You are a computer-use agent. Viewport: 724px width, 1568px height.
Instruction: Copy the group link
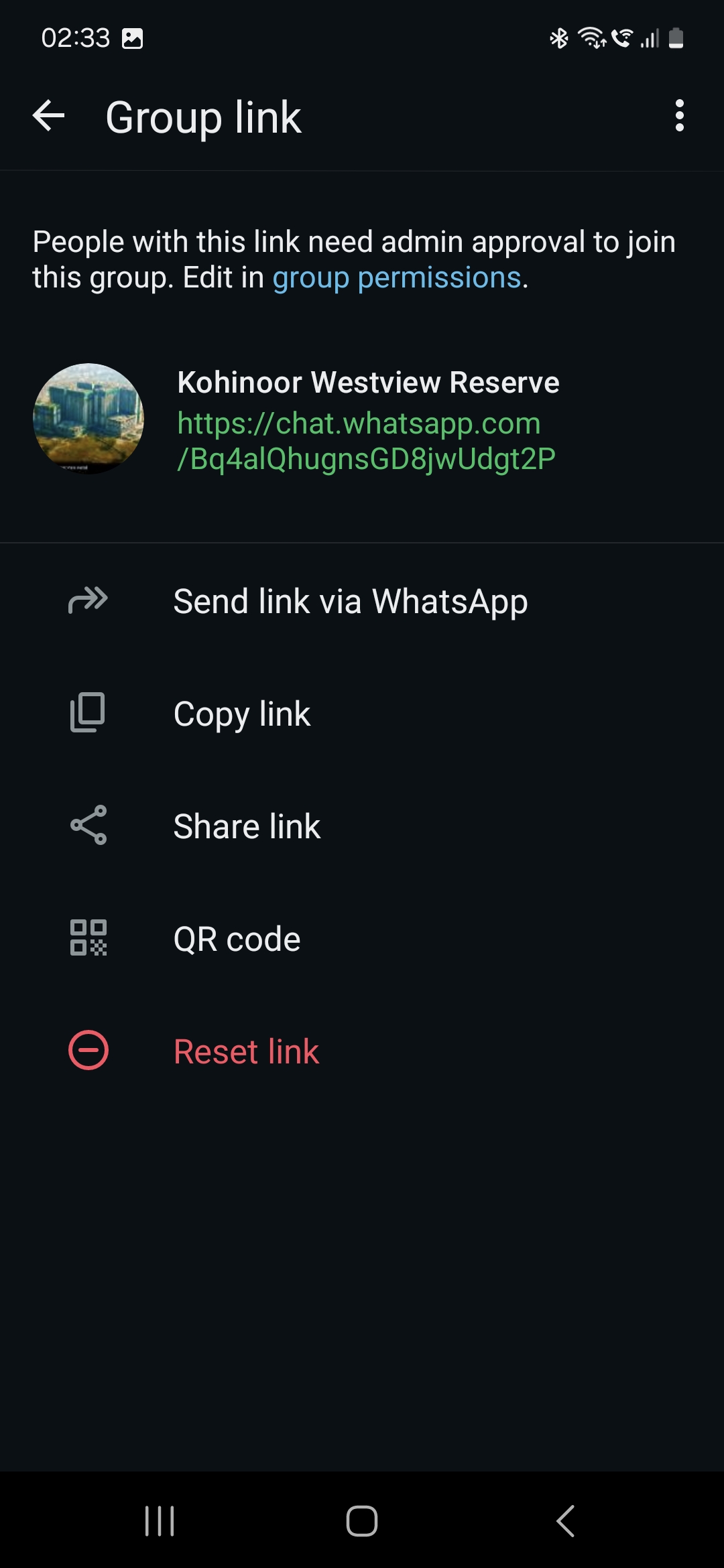point(241,714)
